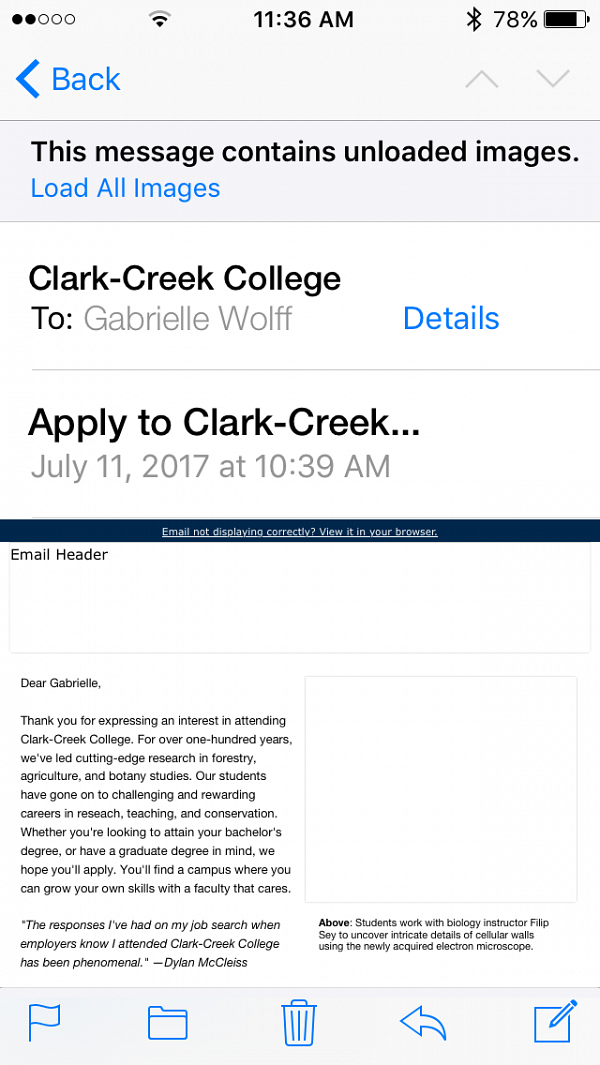Jump to the previous message

(x=482, y=80)
